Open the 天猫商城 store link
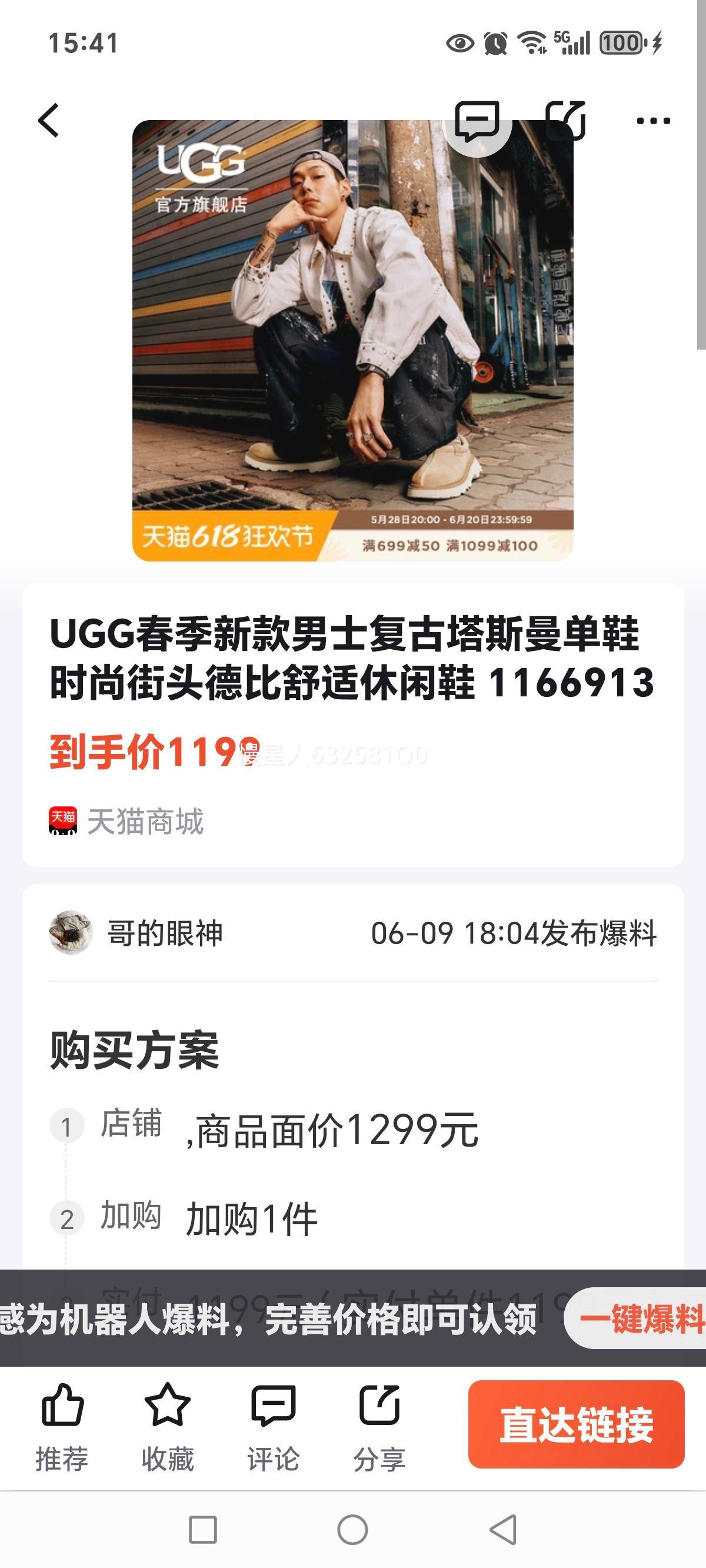The width and height of the screenshot is (706, 1568). point(126,821)
